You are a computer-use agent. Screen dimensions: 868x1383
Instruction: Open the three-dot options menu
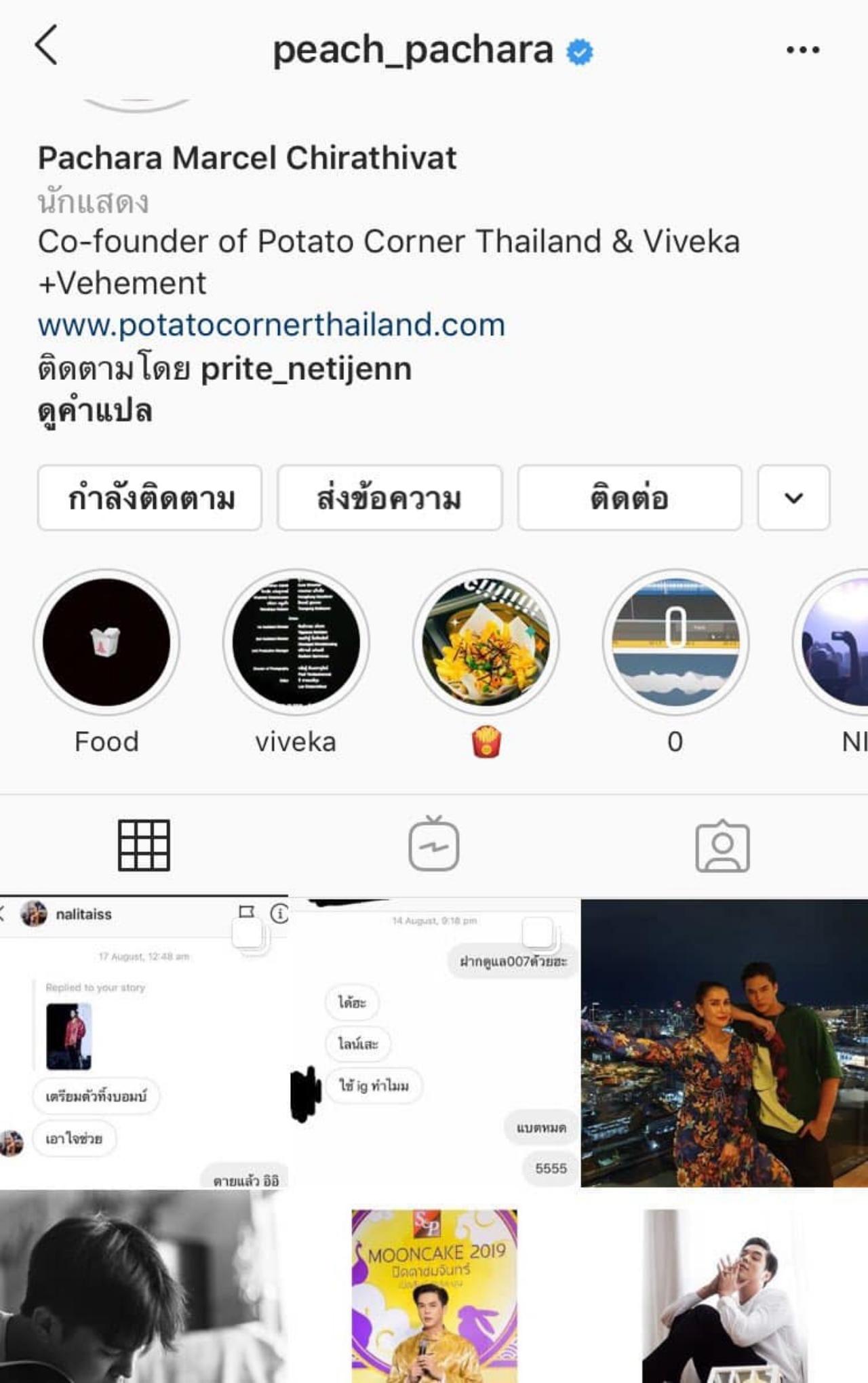(x=803, y=50)
